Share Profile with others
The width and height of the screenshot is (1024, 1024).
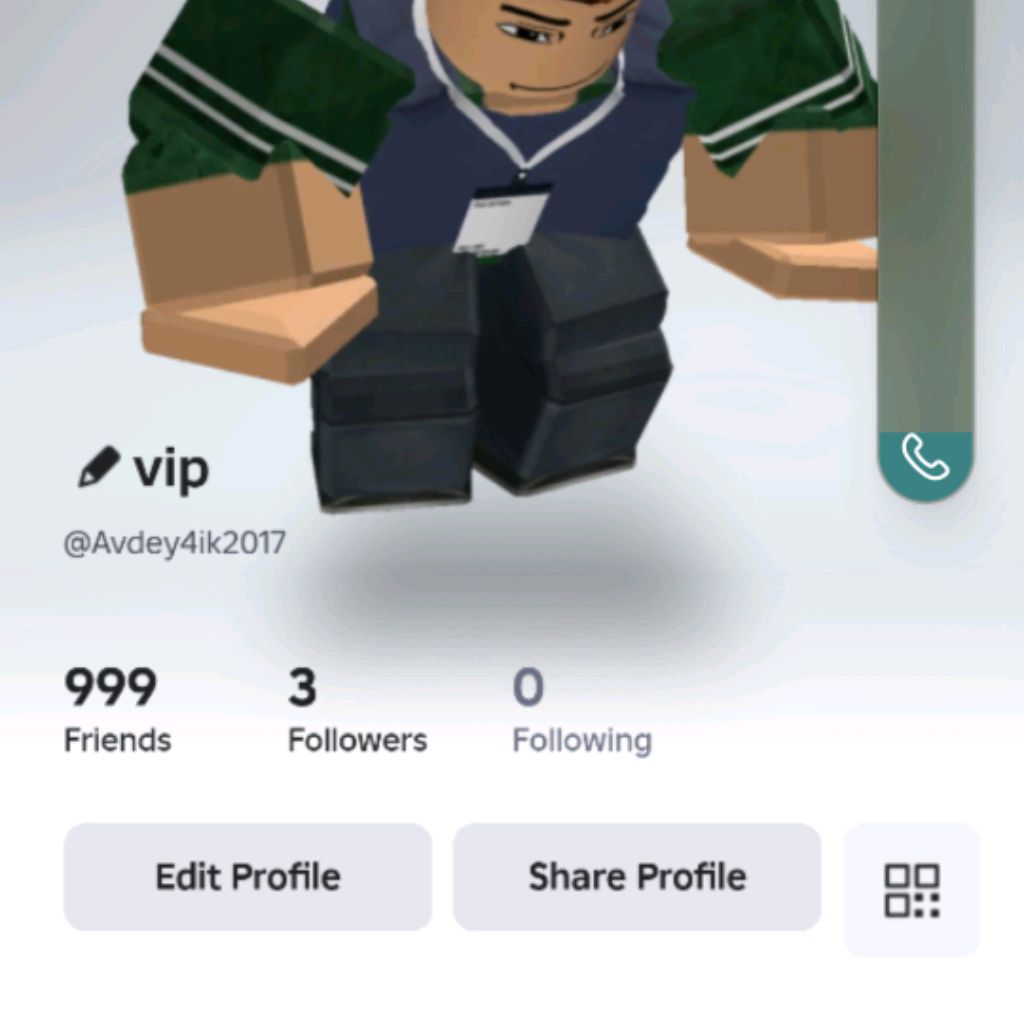(x=637, y=877)
